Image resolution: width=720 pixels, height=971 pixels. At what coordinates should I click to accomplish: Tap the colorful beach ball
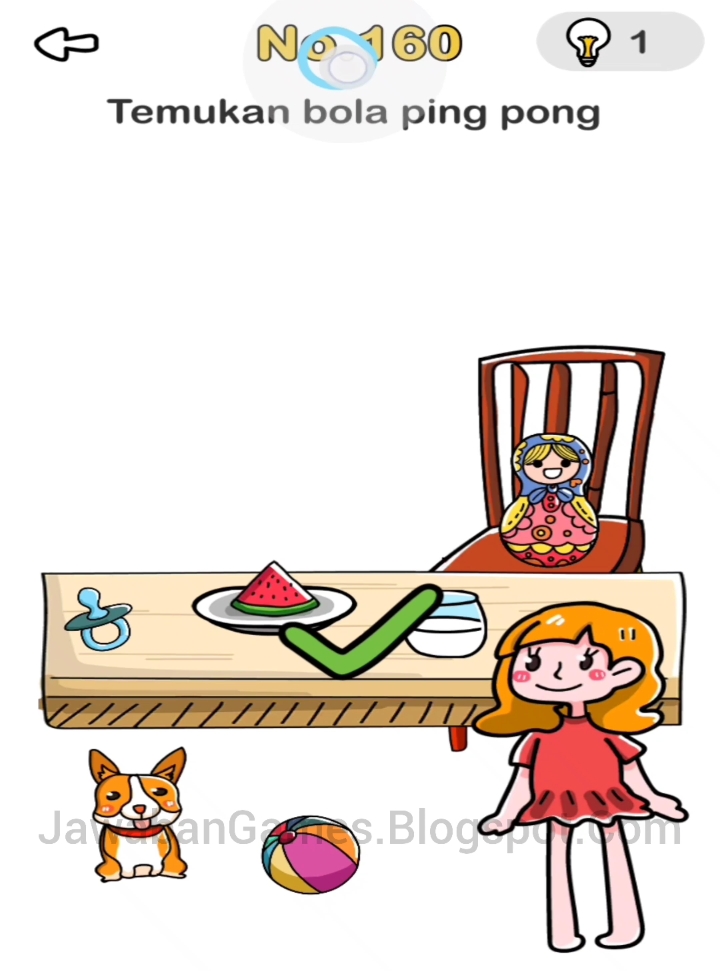tap(311, 854)
